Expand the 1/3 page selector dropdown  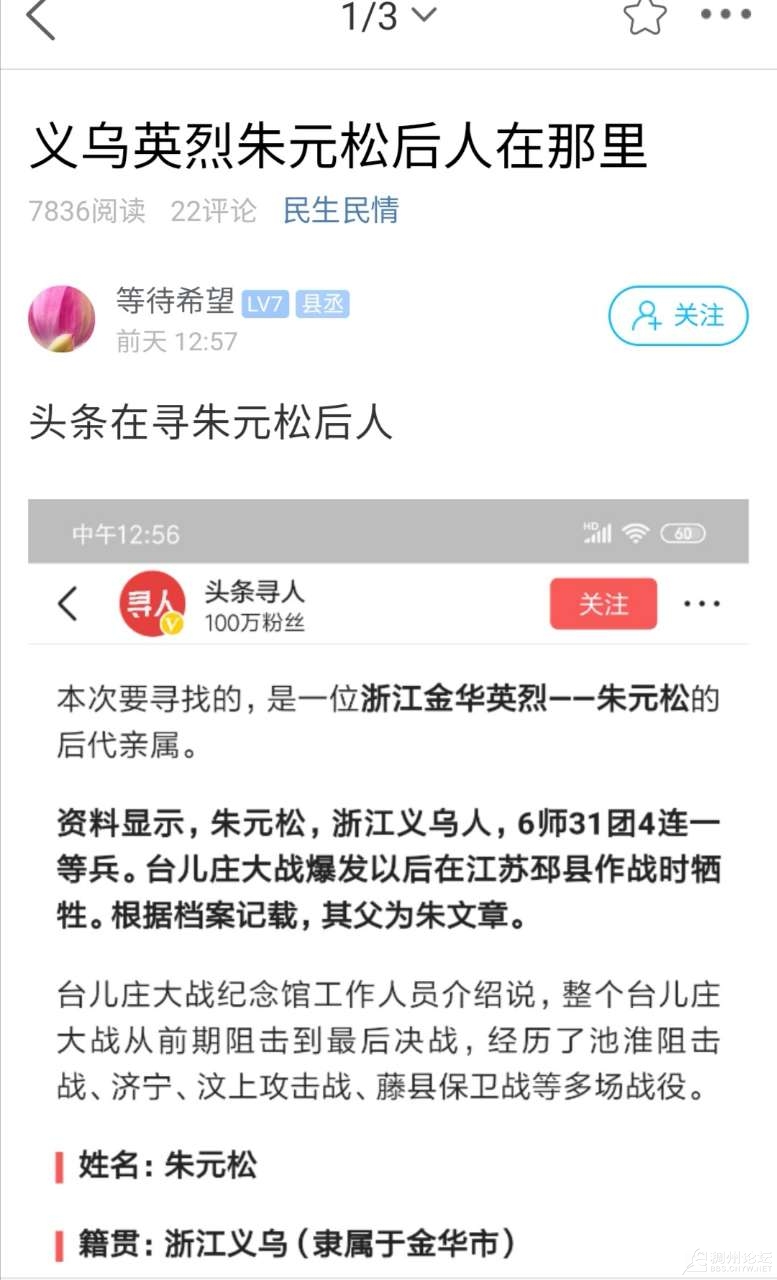389,17
